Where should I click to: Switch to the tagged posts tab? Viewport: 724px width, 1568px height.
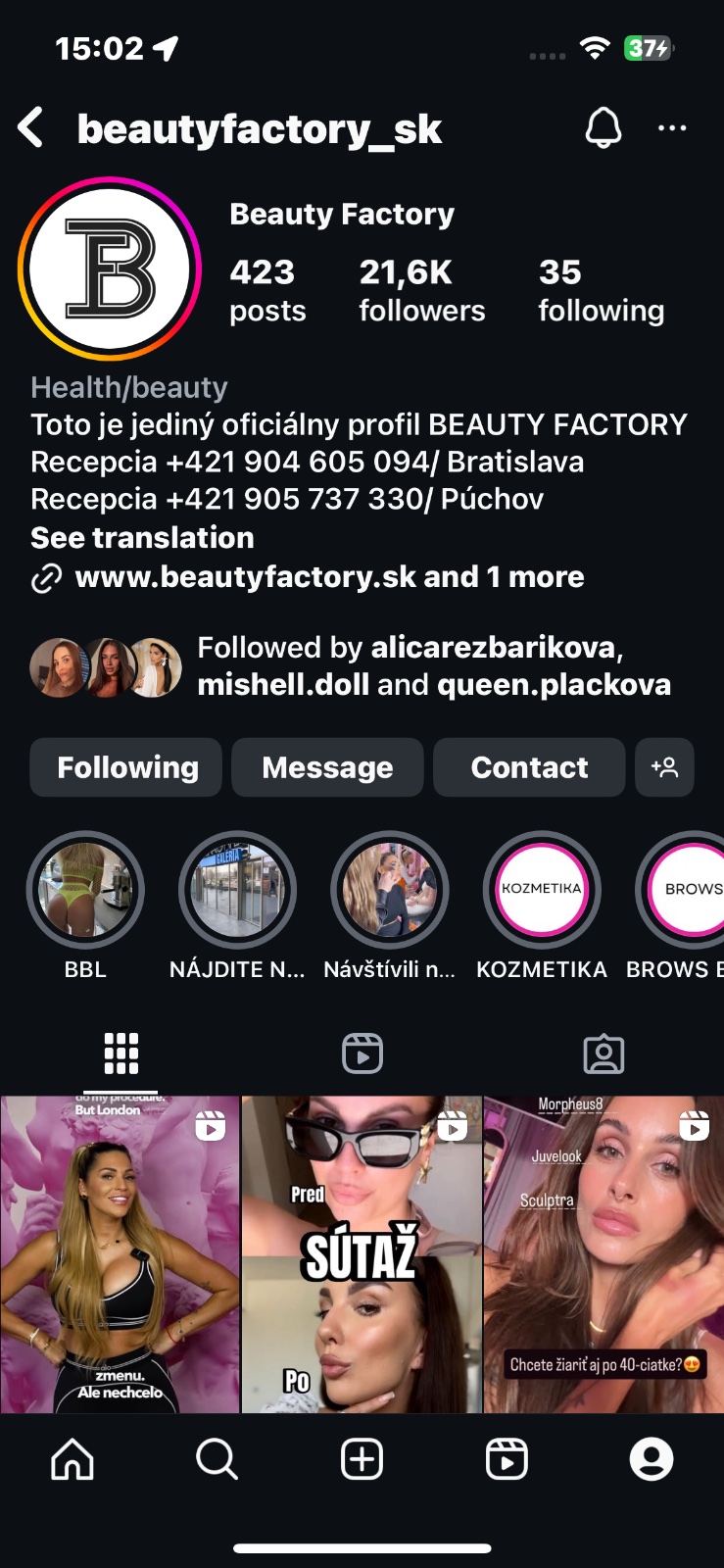click(x=603, y=1054)
